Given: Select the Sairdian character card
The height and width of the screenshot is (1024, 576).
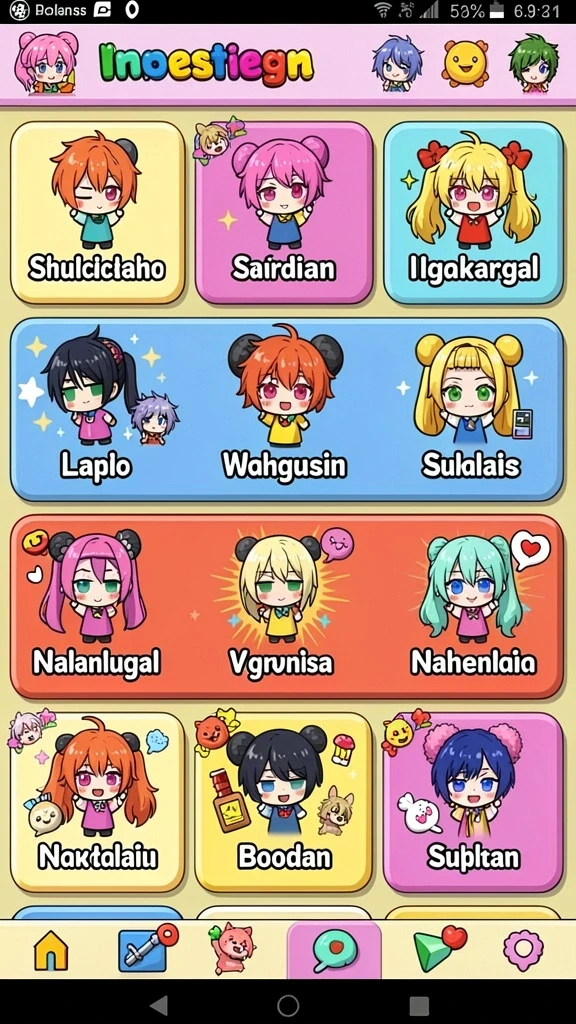Looking at the screenshot, I should click(x=283, y=212).
